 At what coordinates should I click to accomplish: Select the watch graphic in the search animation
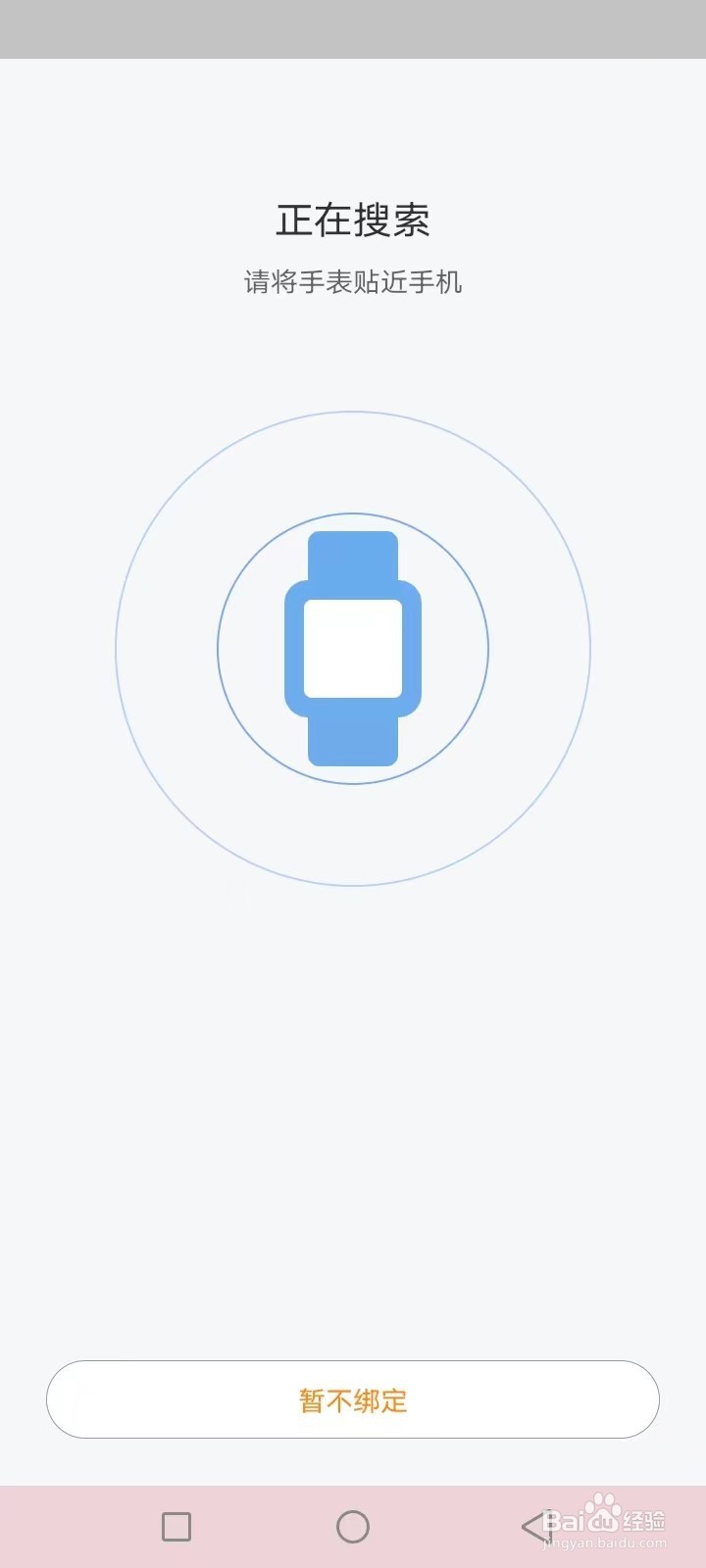coord(353,647)
